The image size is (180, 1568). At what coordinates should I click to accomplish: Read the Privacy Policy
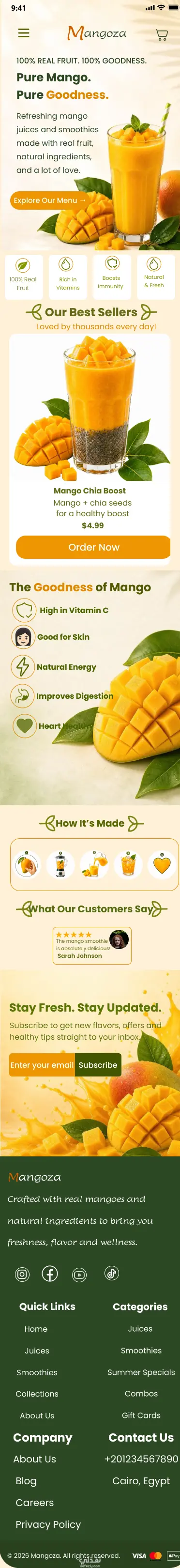click(48, 1524)
